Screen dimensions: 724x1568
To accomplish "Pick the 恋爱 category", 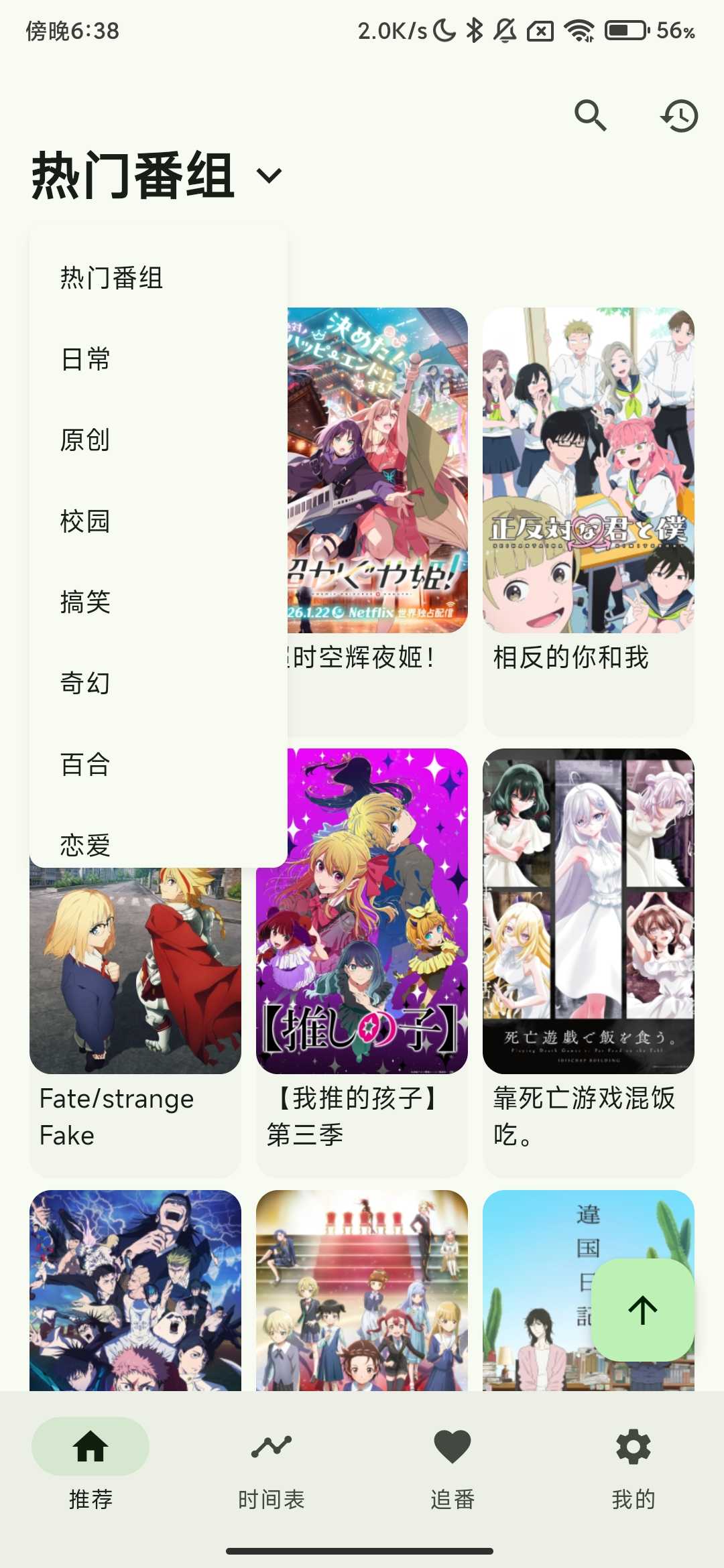I will click(85, 844).
